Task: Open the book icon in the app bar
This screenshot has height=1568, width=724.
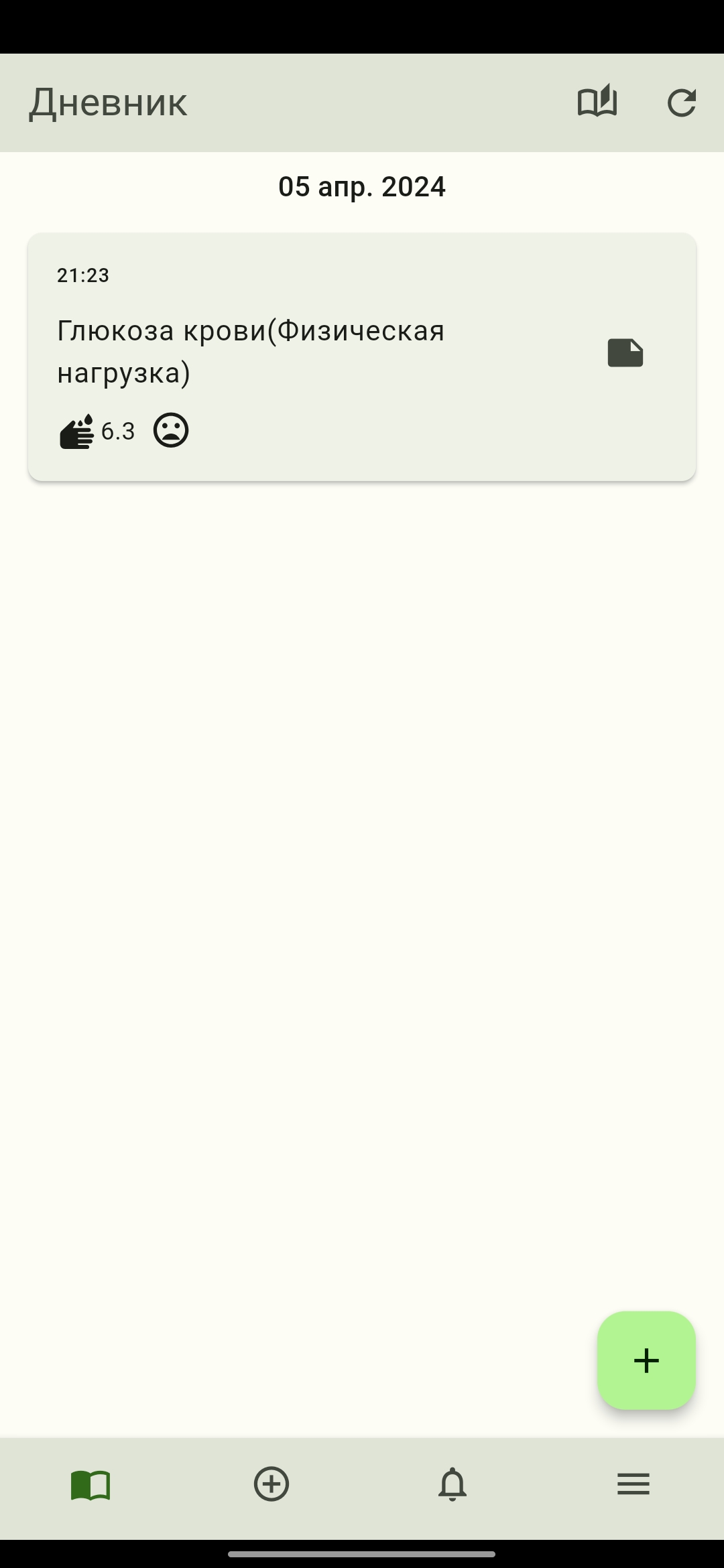Action: [x=597, y=103]
